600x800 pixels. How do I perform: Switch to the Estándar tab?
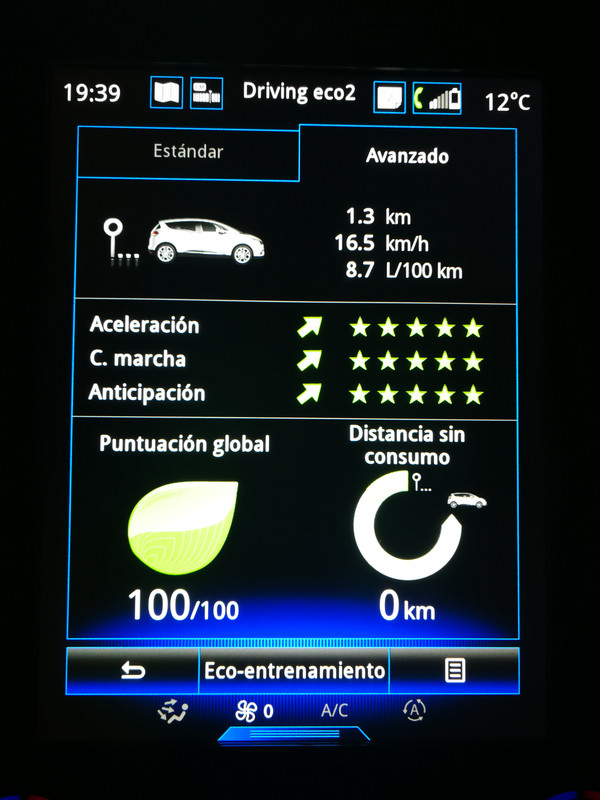pos(188,153)
